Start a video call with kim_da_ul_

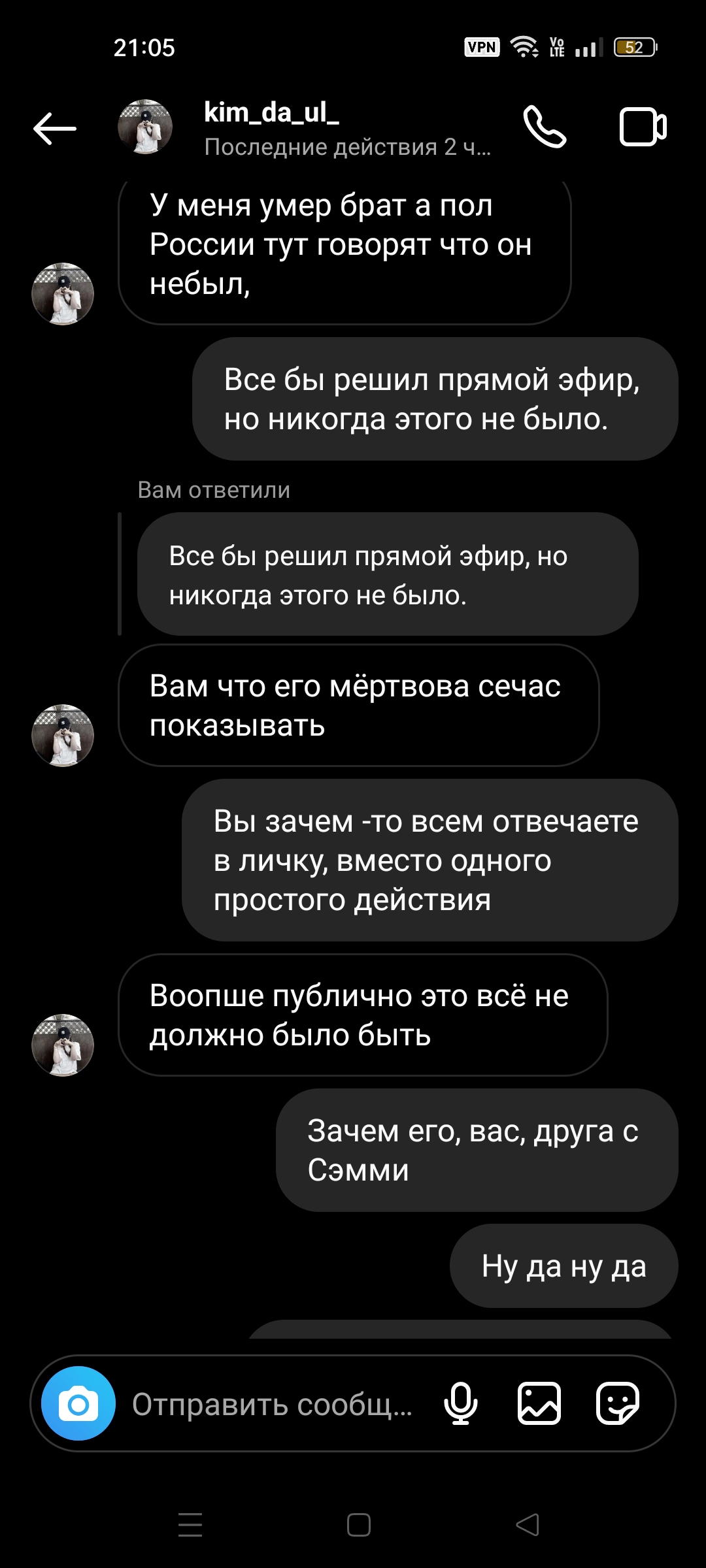tap(643, 127)
